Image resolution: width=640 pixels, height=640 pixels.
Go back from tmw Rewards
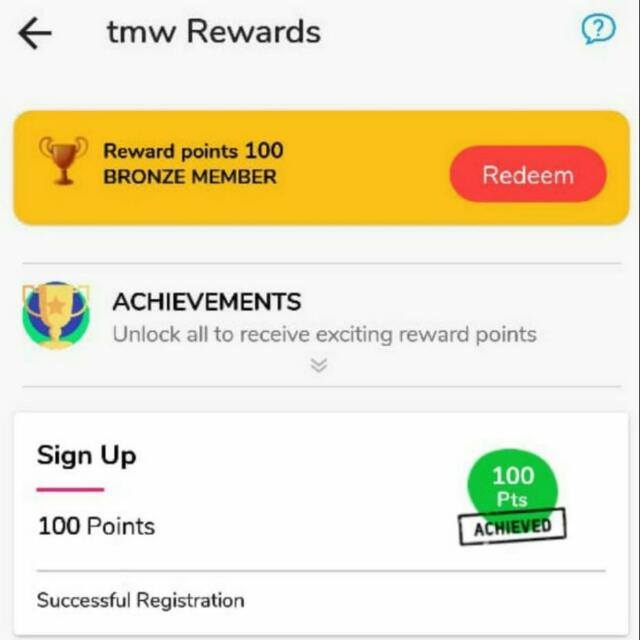35,33
